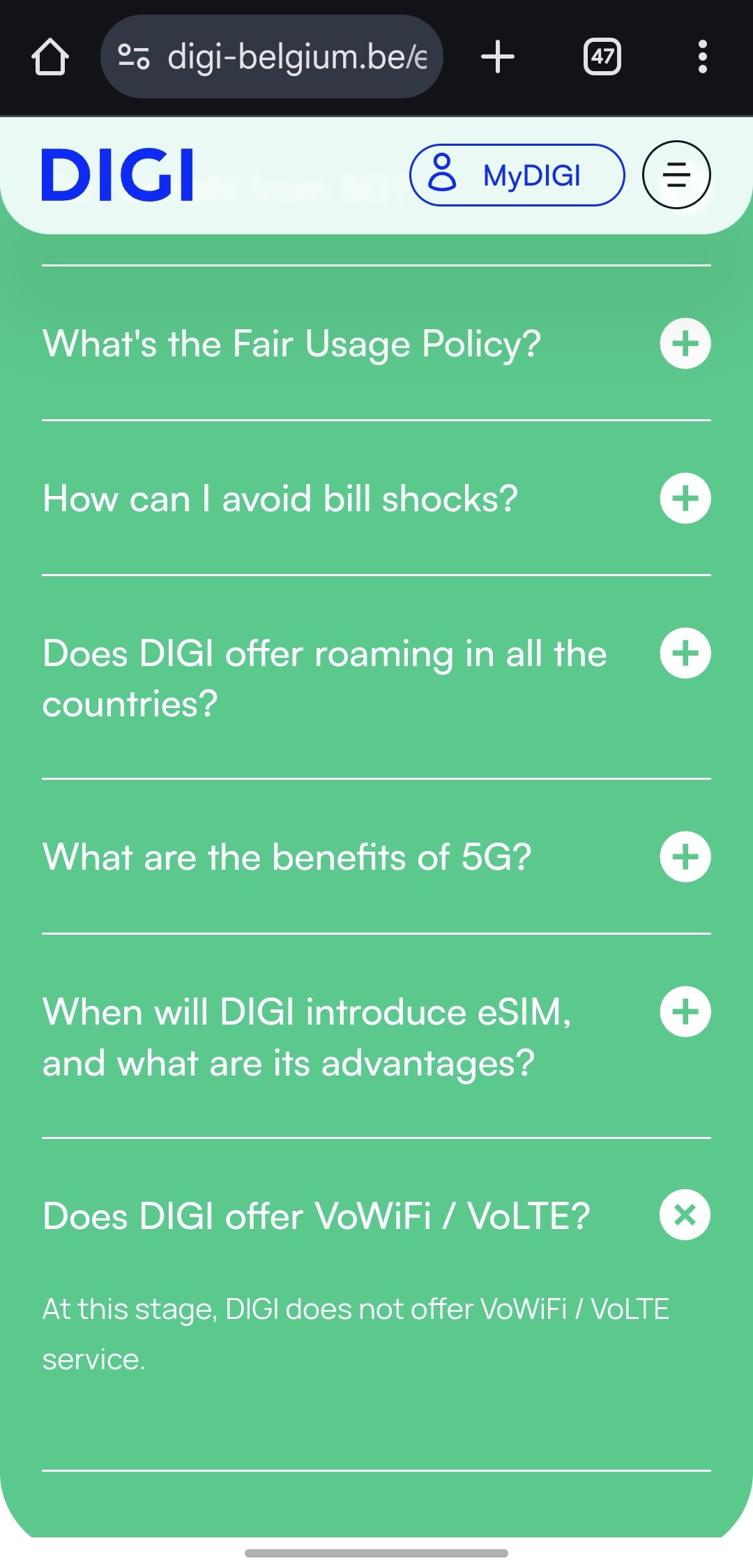
Task: Tap the digi-belgium.be address bar
Action: pos(296,56)
